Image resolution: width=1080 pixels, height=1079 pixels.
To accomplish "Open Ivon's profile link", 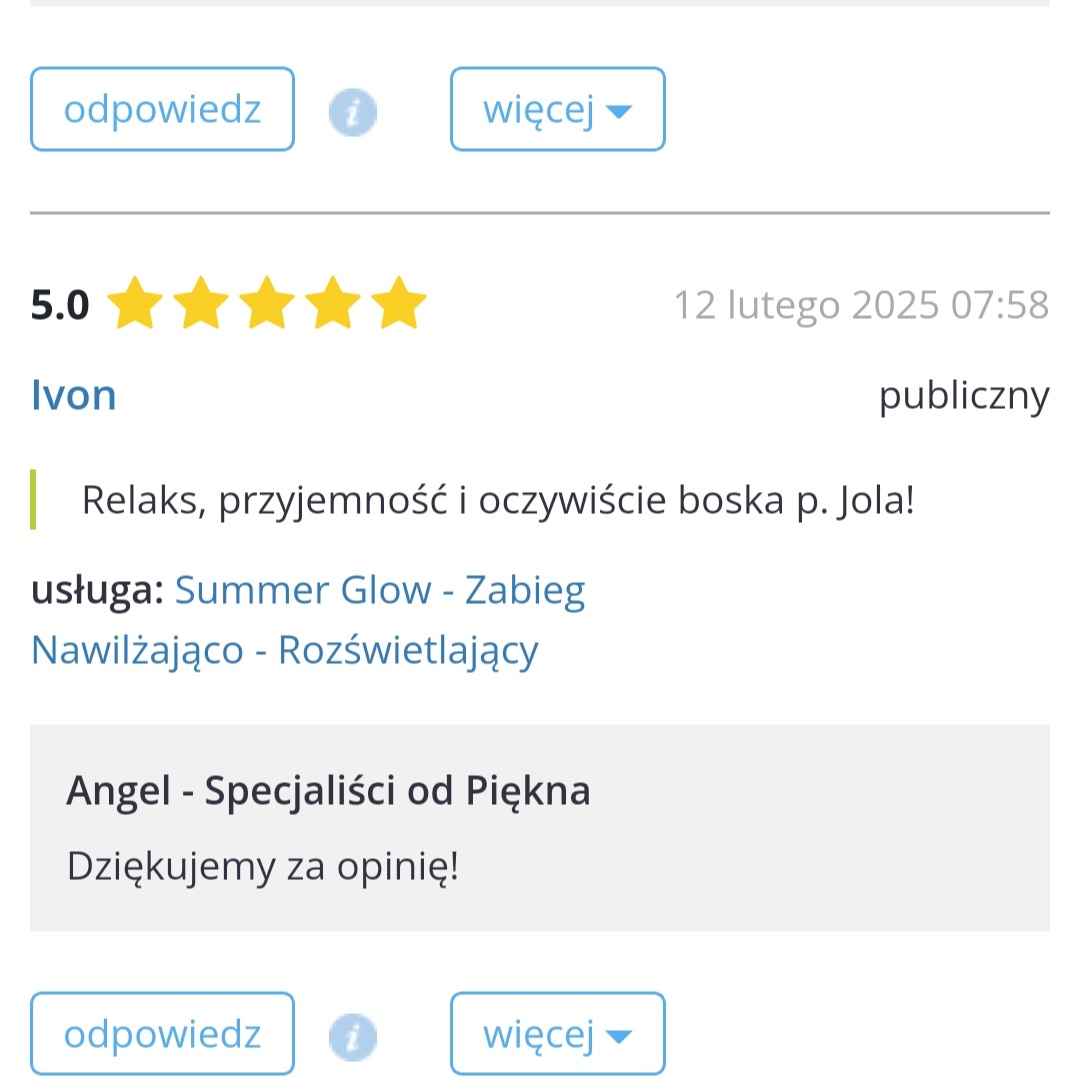I will [x=74, y=395].
